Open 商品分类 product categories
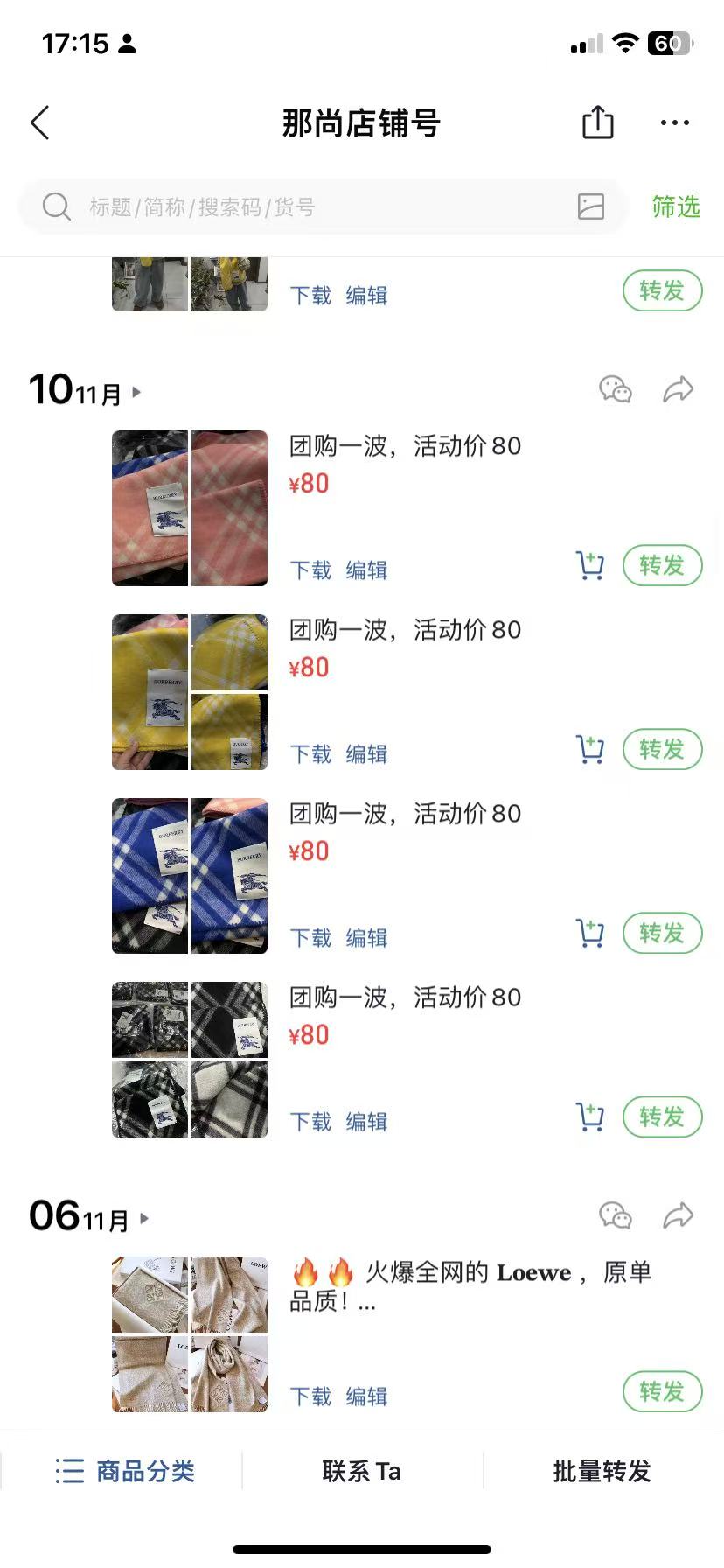The width and height of the screenshot is (724, 1568). [125, 1472]
